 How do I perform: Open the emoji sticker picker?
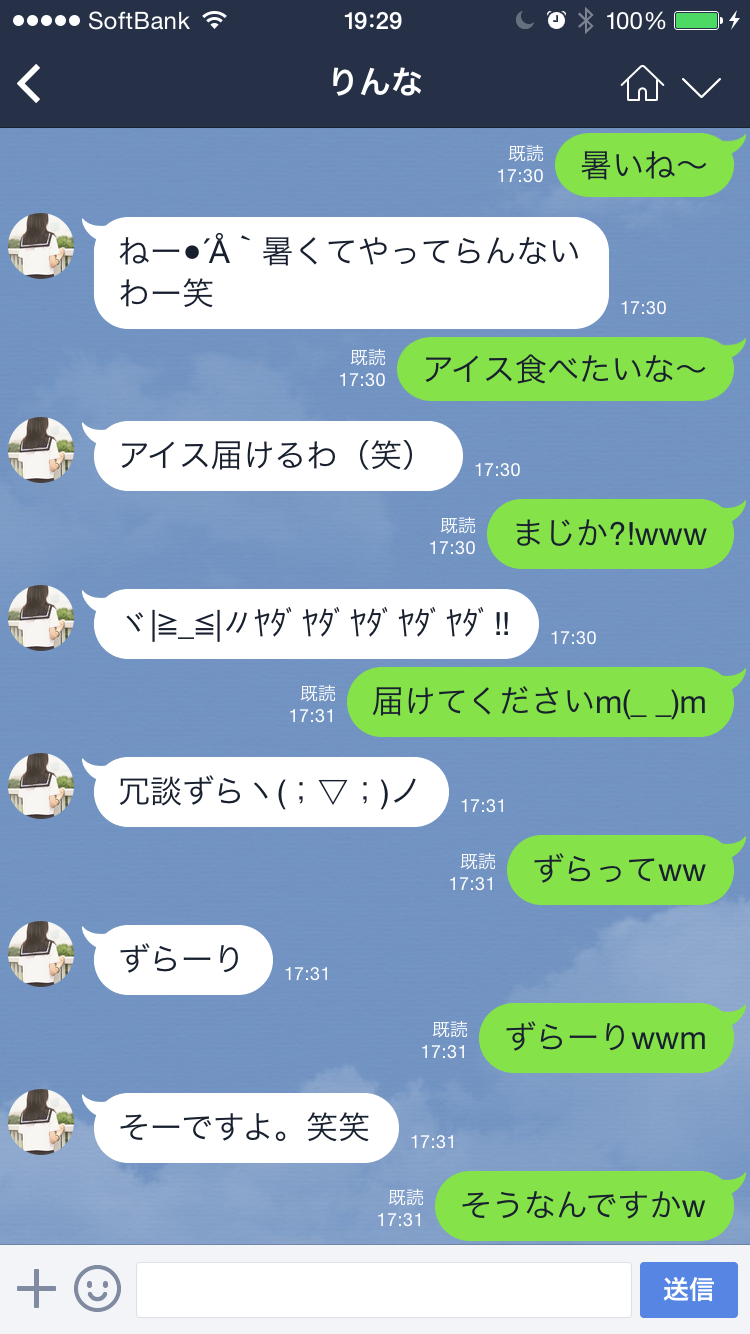[97, 1288]
